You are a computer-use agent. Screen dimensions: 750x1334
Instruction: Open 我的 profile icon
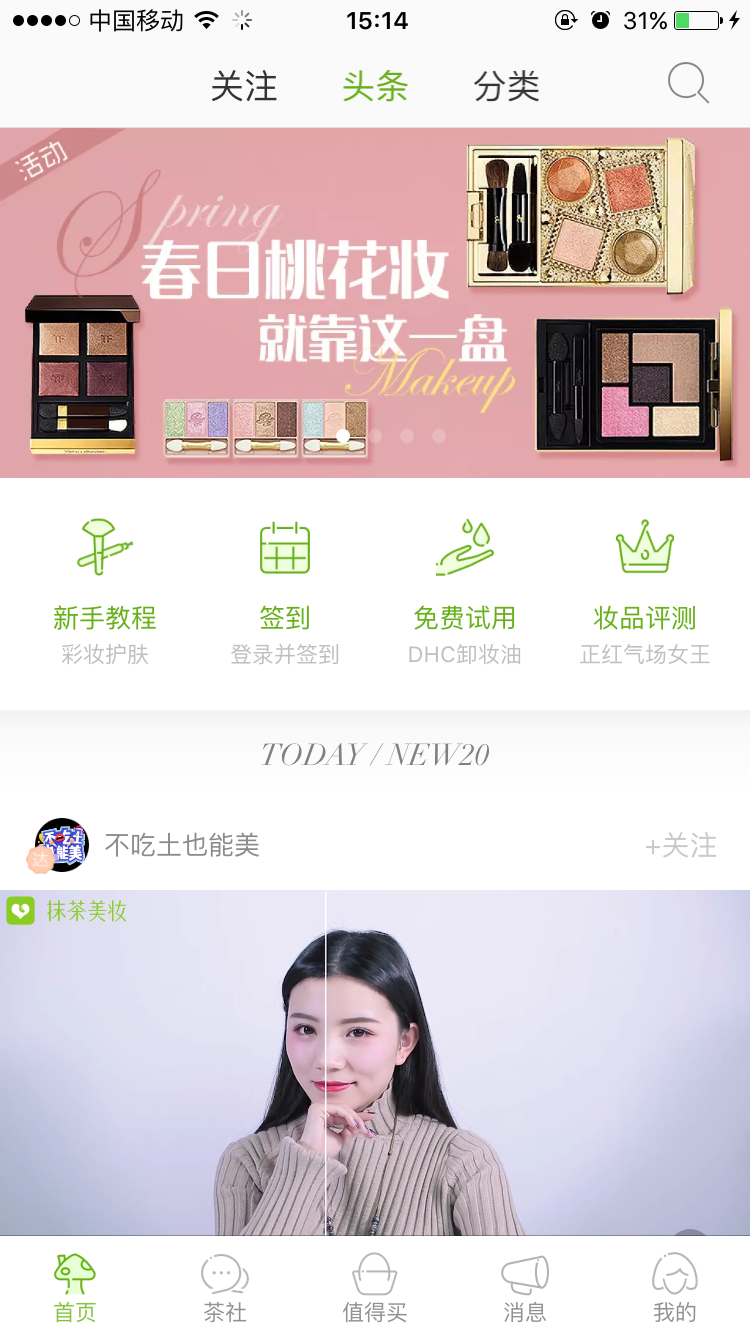coord(674,1271)
